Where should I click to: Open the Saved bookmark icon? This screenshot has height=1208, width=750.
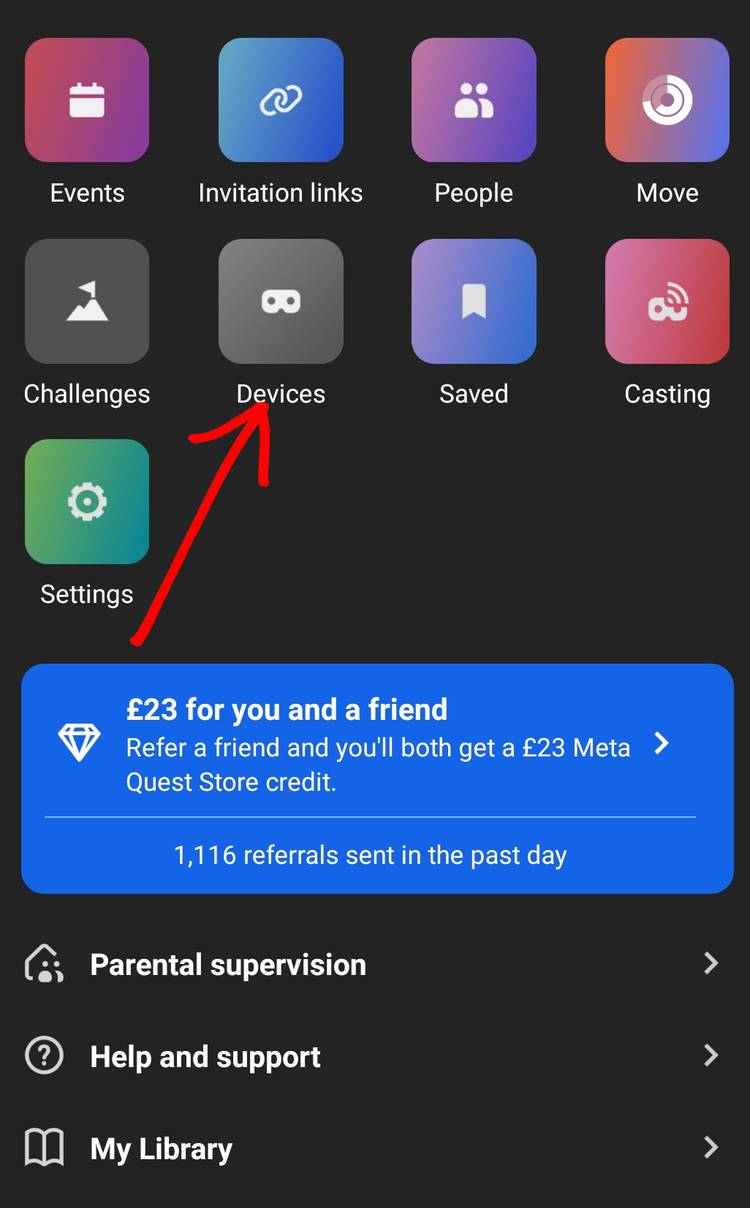[473, 301]
